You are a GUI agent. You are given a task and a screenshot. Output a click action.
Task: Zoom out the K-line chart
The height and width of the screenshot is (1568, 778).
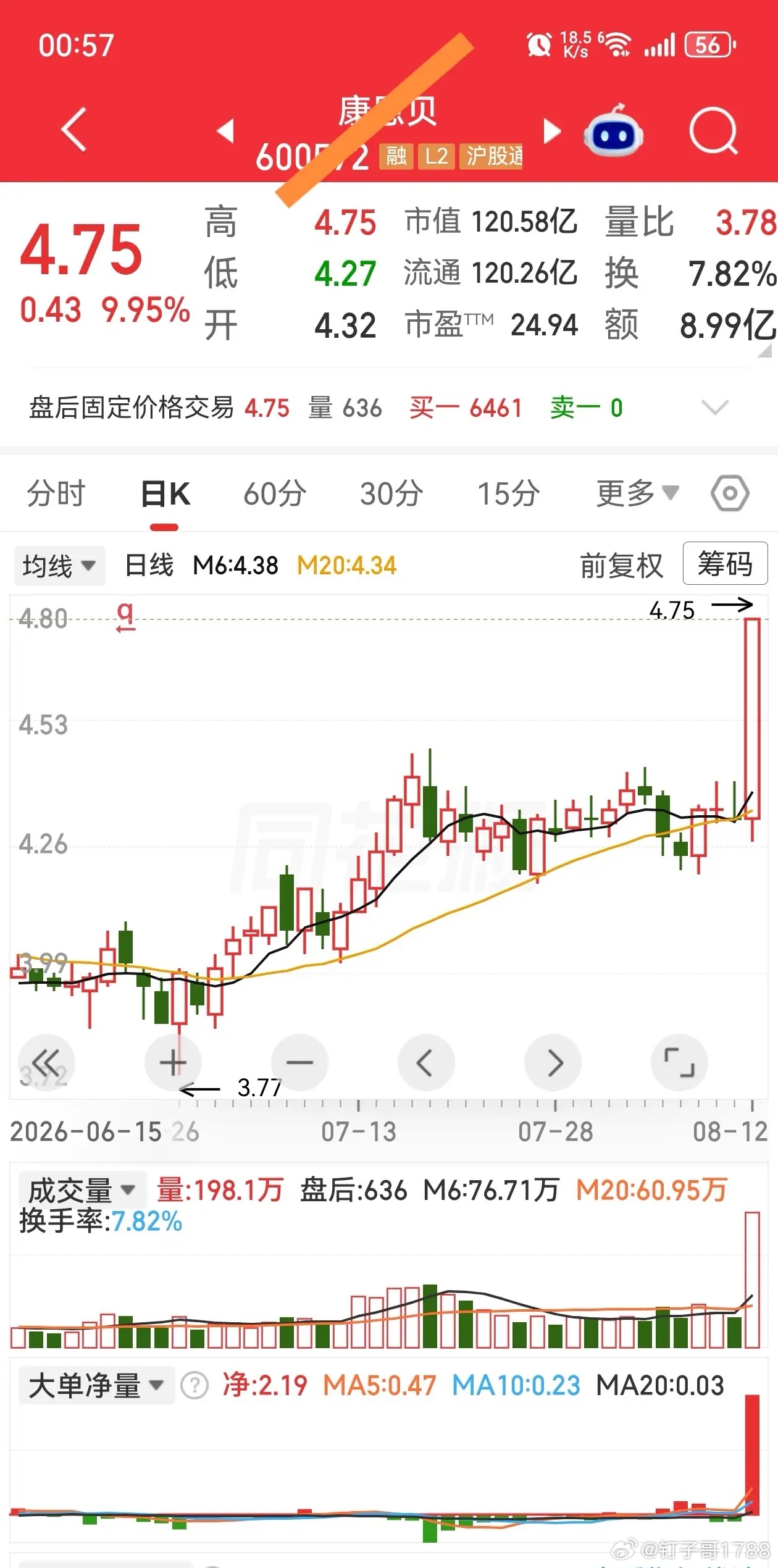tap(299, 1063)
